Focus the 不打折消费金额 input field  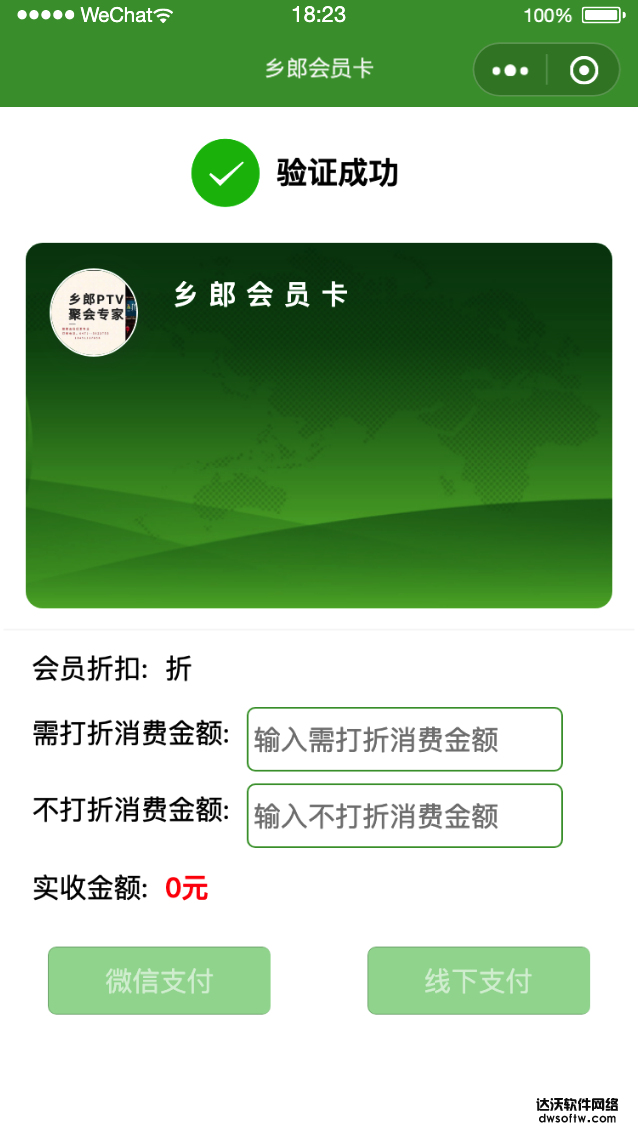click(404, 816)
